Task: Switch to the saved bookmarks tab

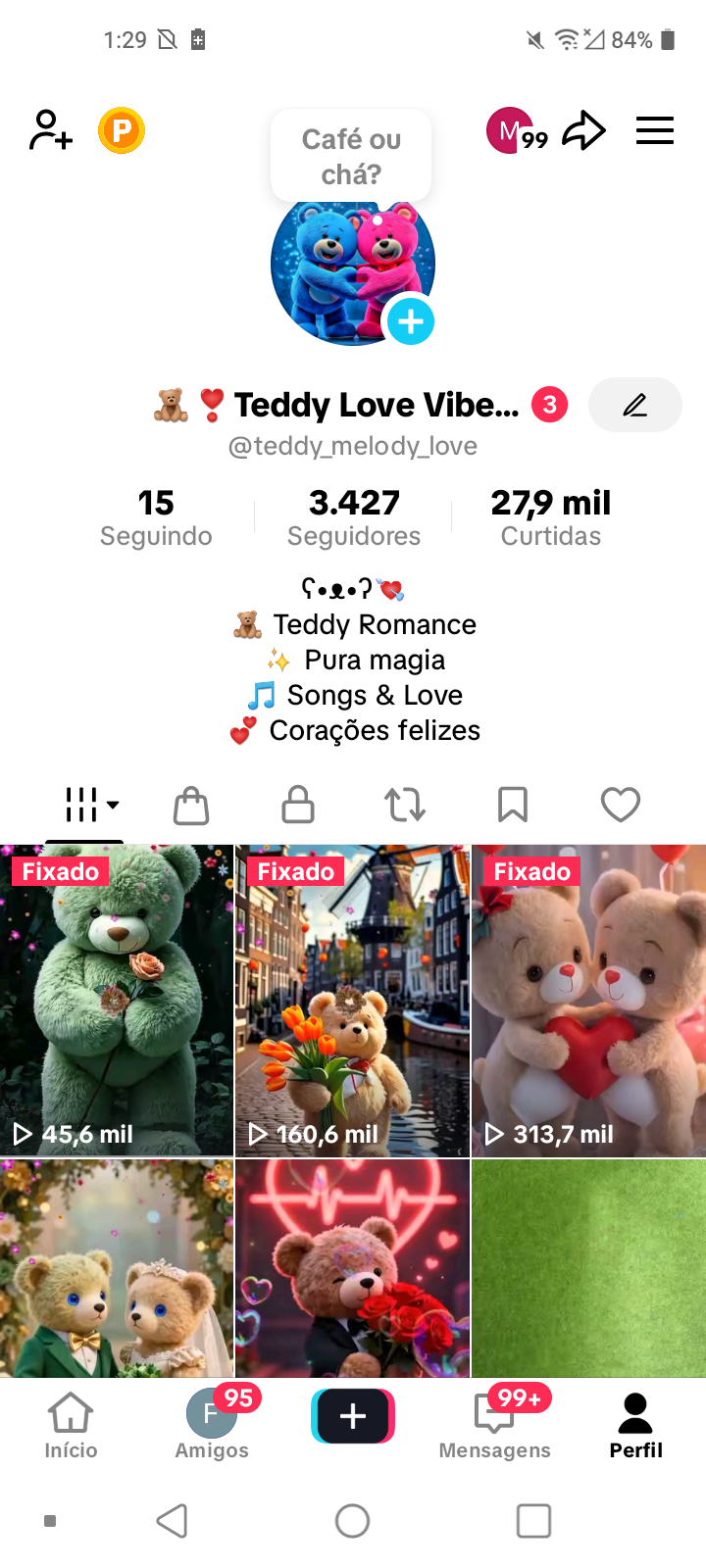Action: point(512,806)
